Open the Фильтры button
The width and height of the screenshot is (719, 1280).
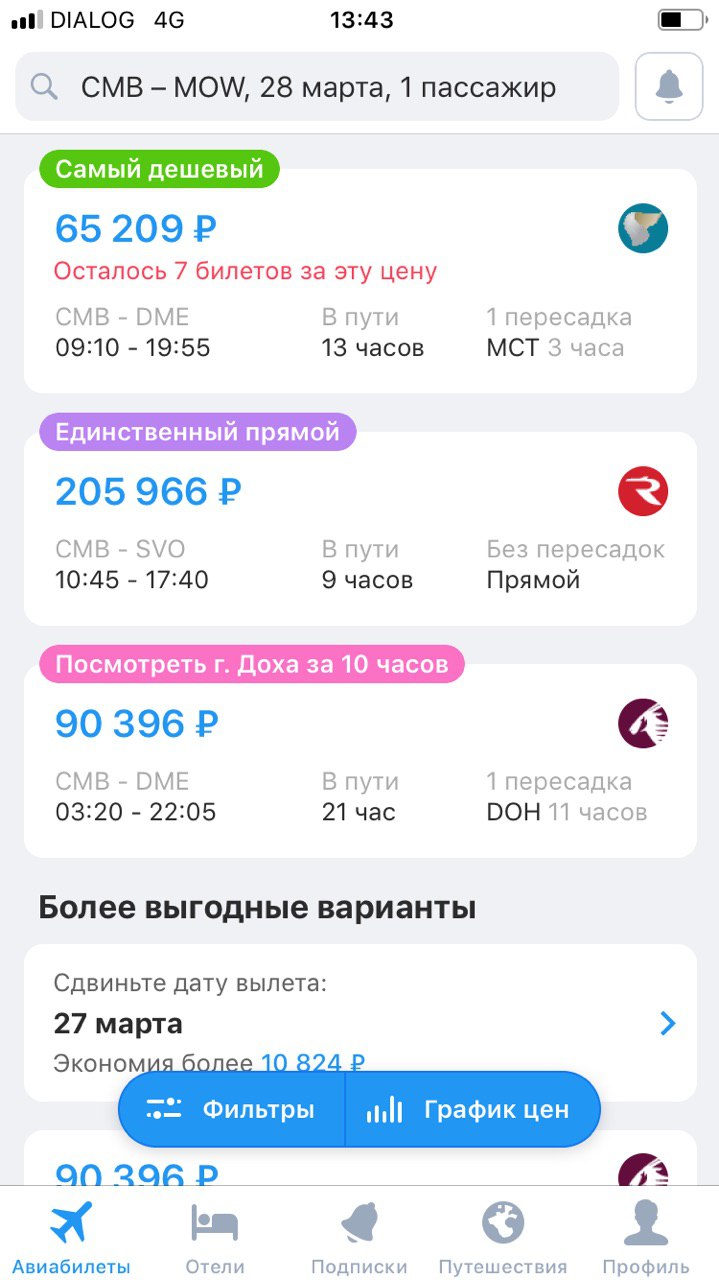[232, 1109]
